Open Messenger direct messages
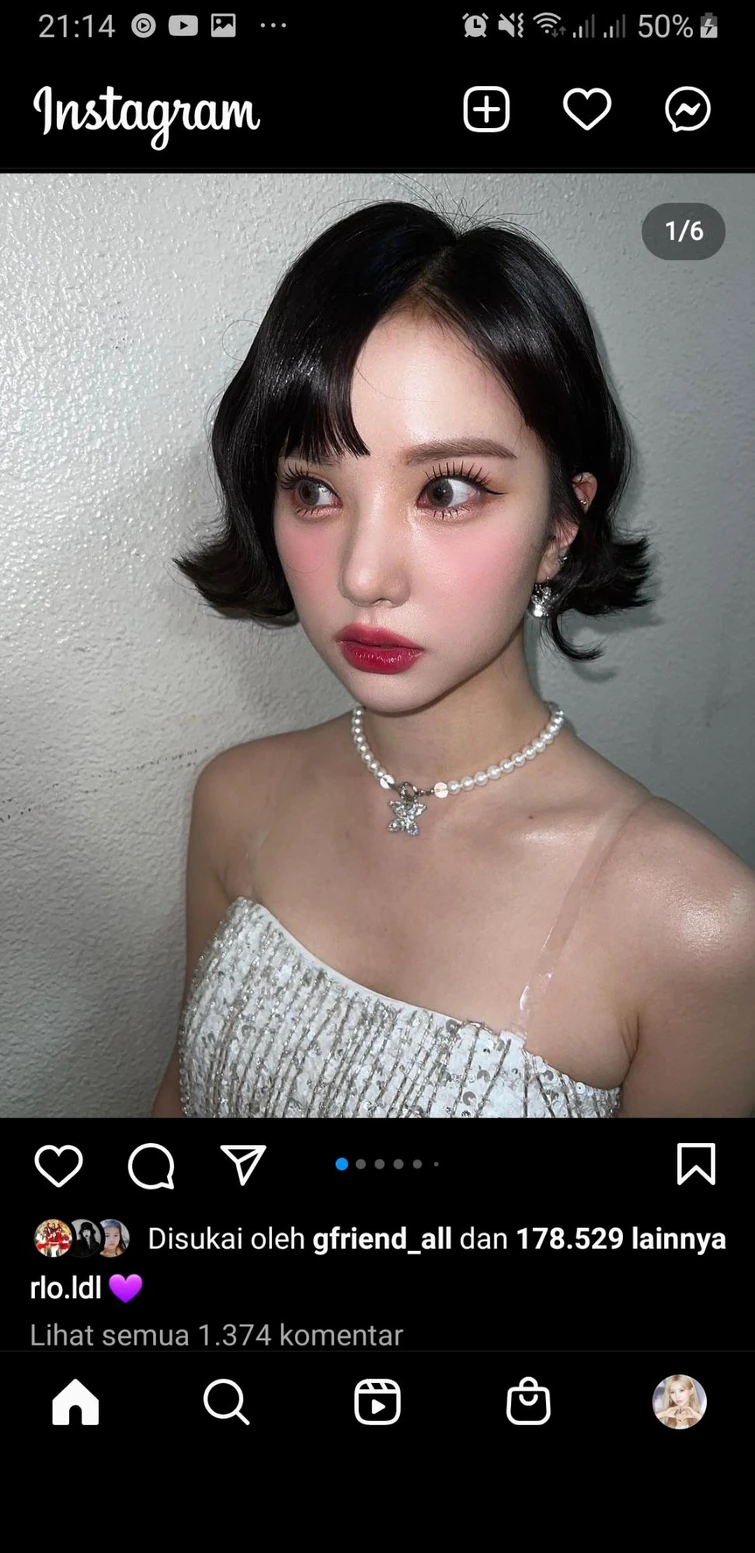755x1553 pixels. point(688,109)
